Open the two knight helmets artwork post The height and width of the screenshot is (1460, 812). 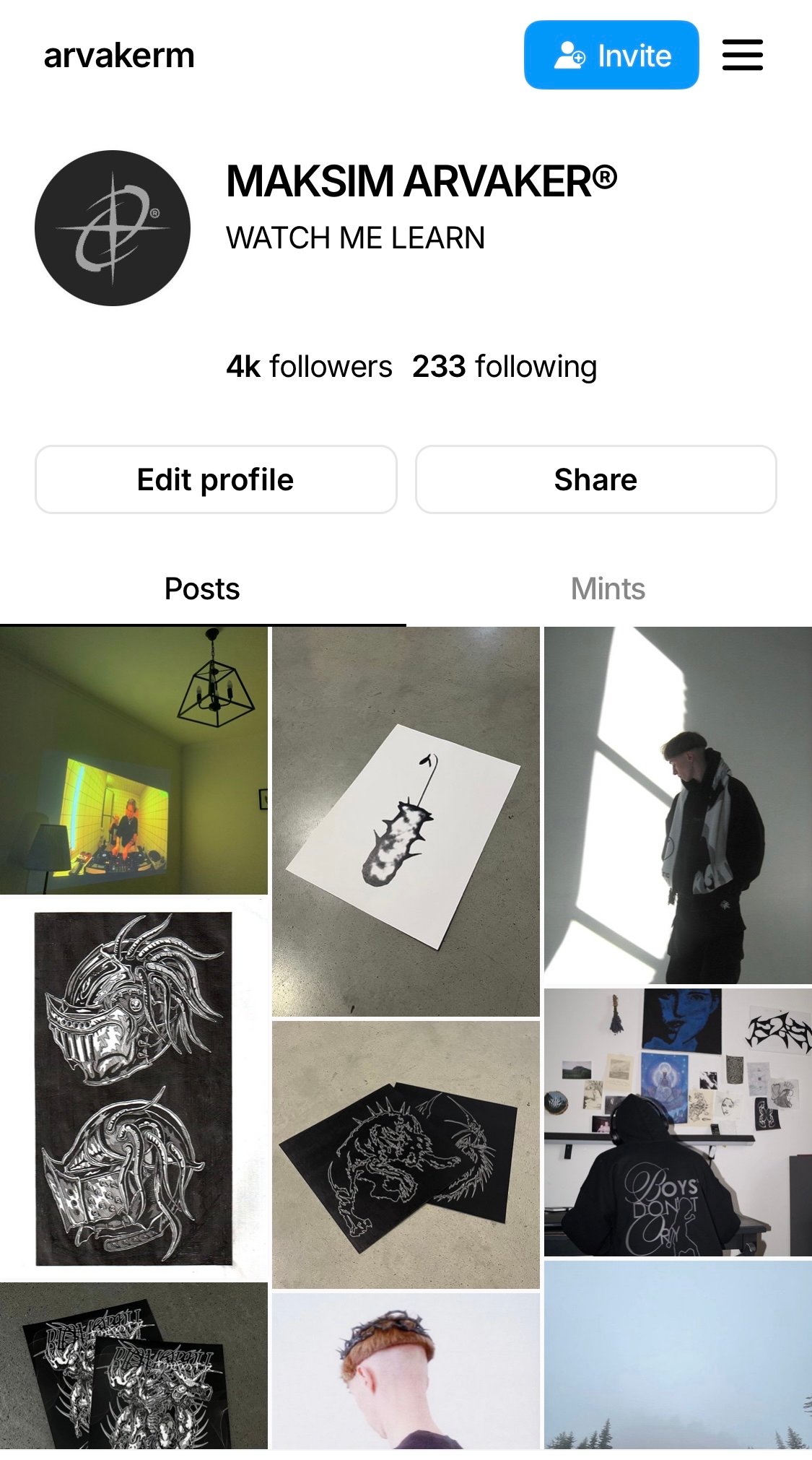tap(134, 1088)
